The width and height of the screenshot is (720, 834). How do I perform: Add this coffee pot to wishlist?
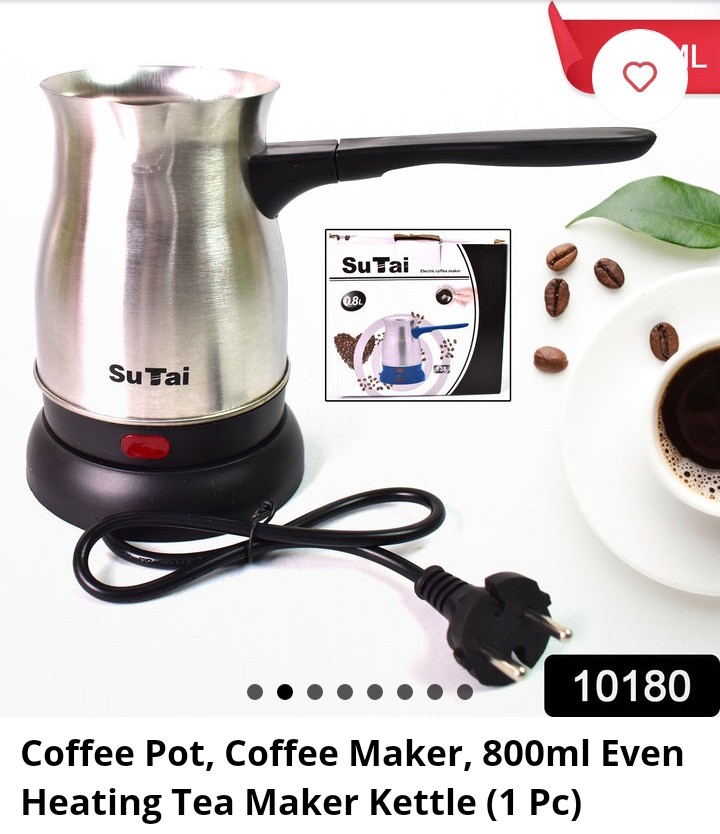pyautogui.click(x=640, y=77)
